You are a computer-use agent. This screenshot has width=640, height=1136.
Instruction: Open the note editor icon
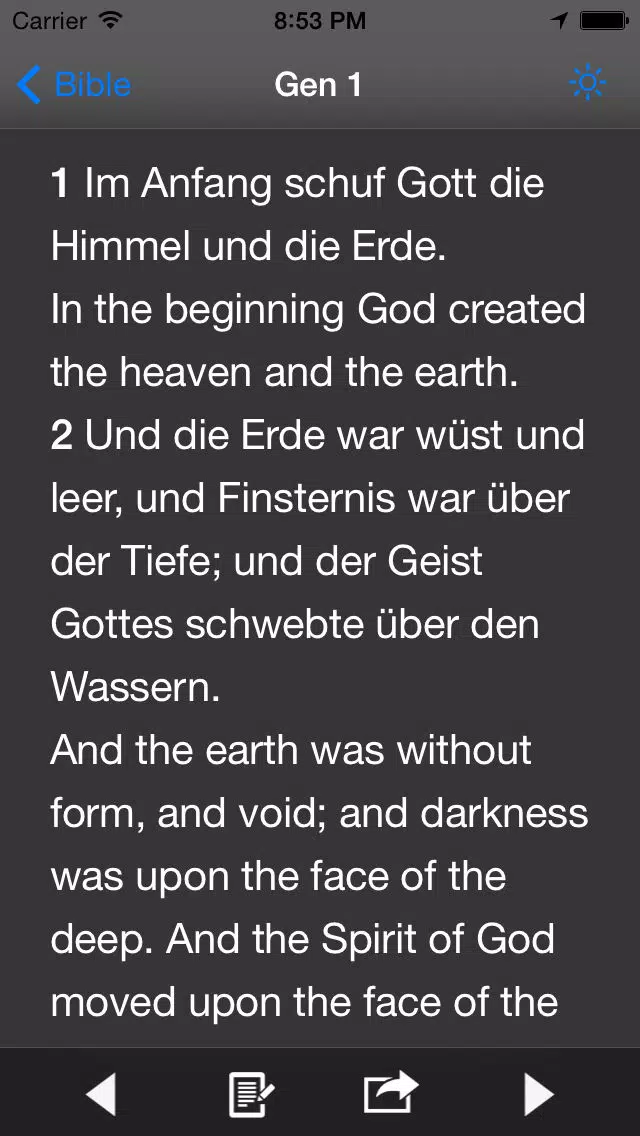point(251,1095)
